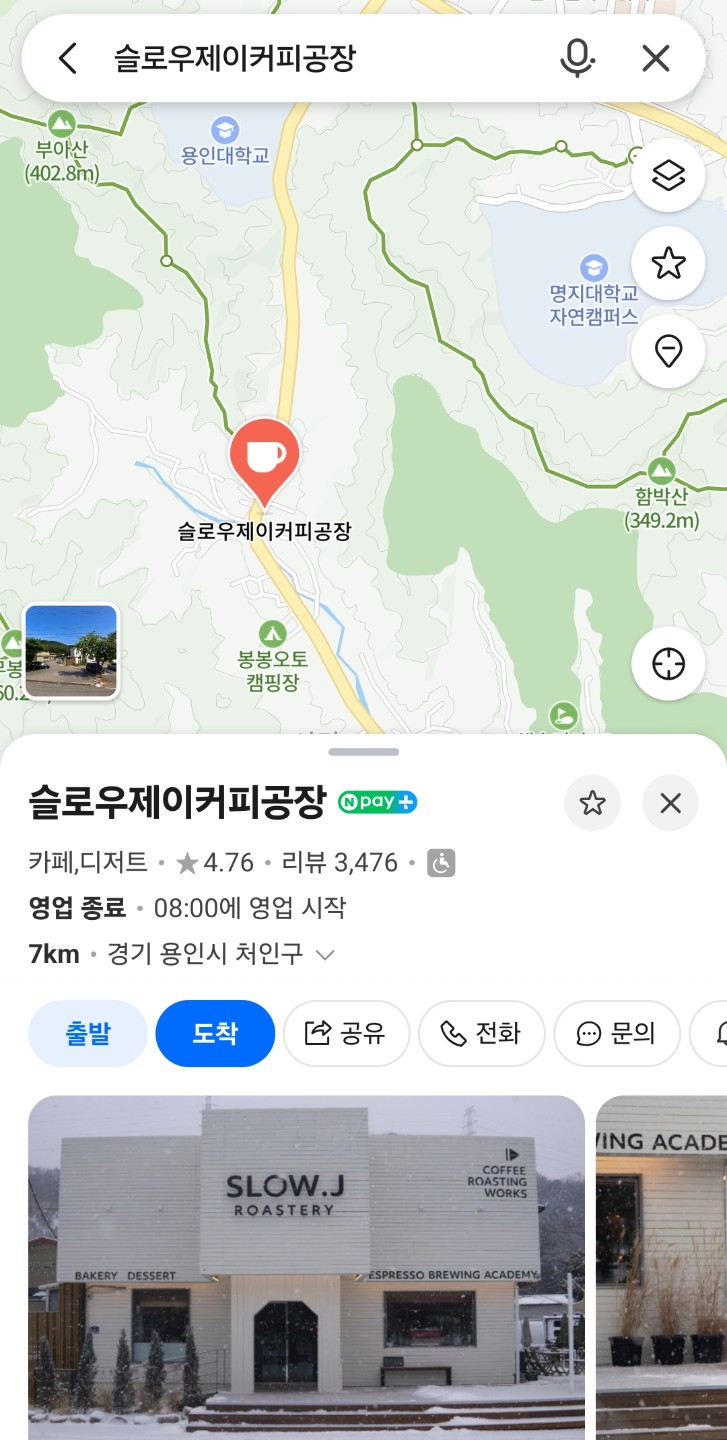This screenshot has height=1440, width=727.
Task: Edit the 슬로우제이커피공장 search field
Action: 320,59
